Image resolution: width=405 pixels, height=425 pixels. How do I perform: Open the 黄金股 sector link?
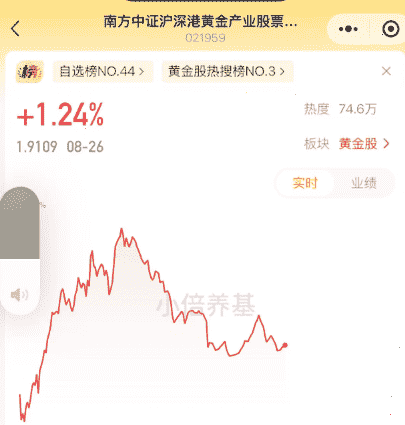point(364,144)
